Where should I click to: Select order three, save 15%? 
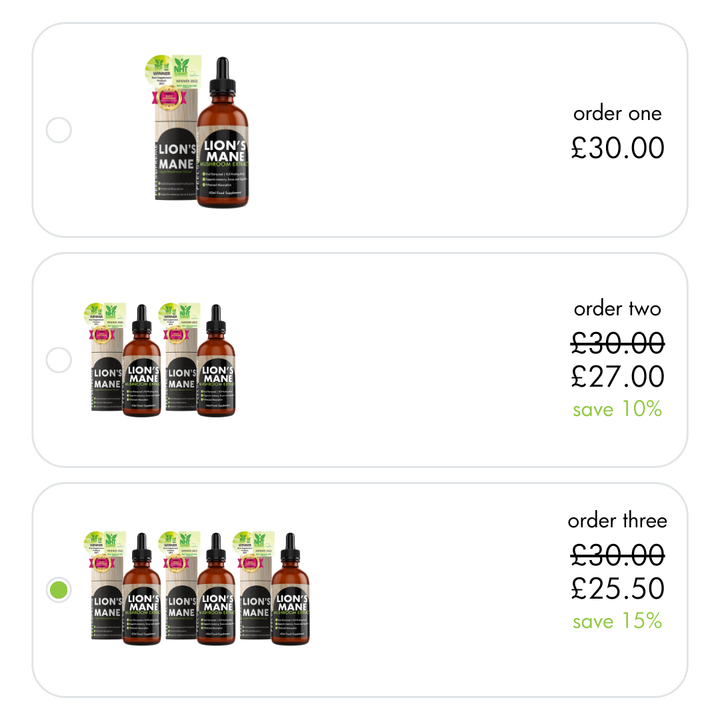click(x=59, y=590)
